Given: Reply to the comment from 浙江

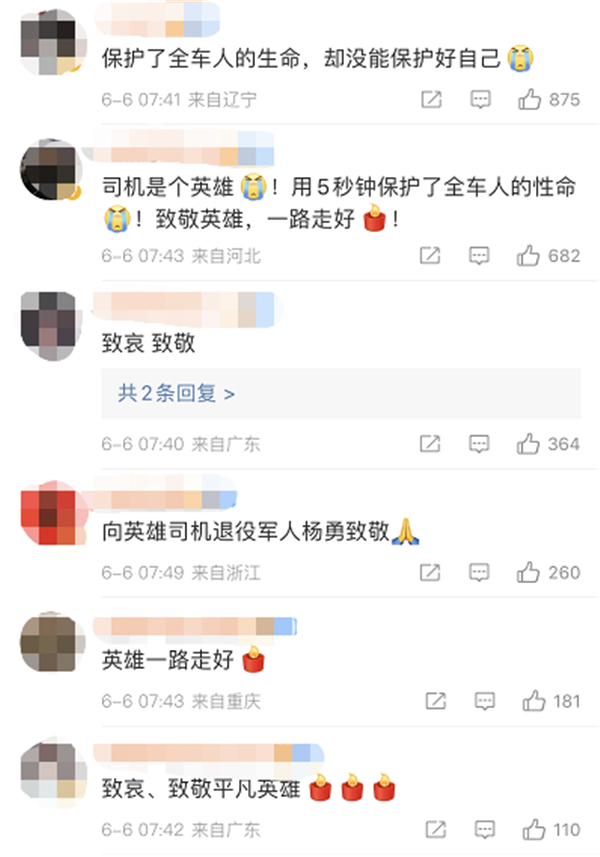Looking at the screenshot, I should pos(480,573).
